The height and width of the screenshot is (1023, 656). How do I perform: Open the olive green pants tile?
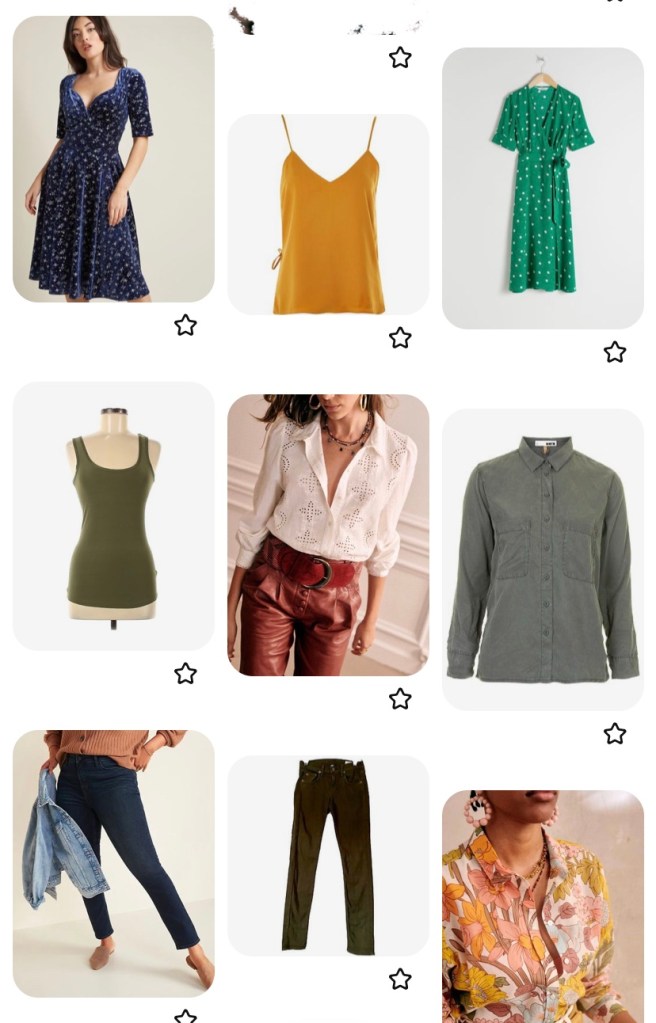328,855
